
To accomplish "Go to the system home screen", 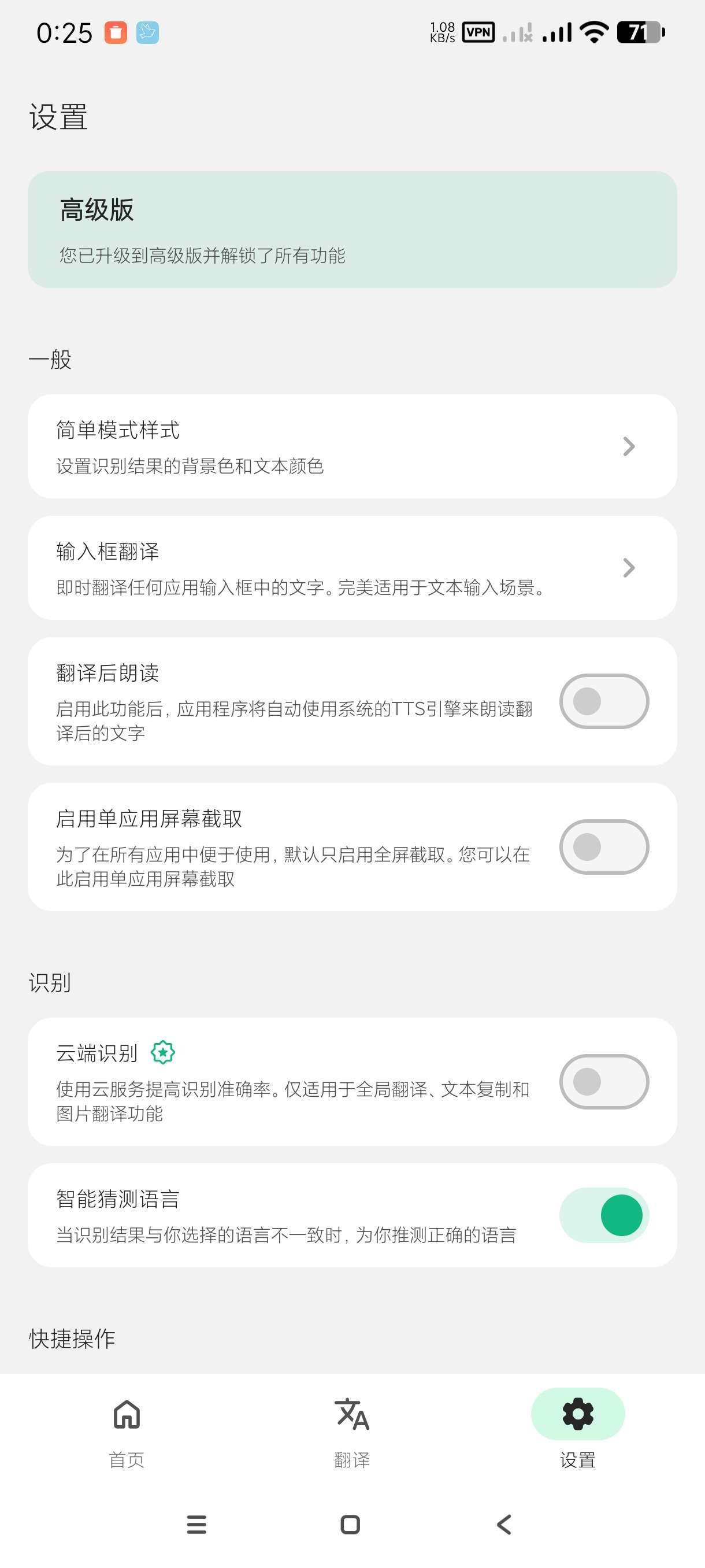I will (350, 1524).
